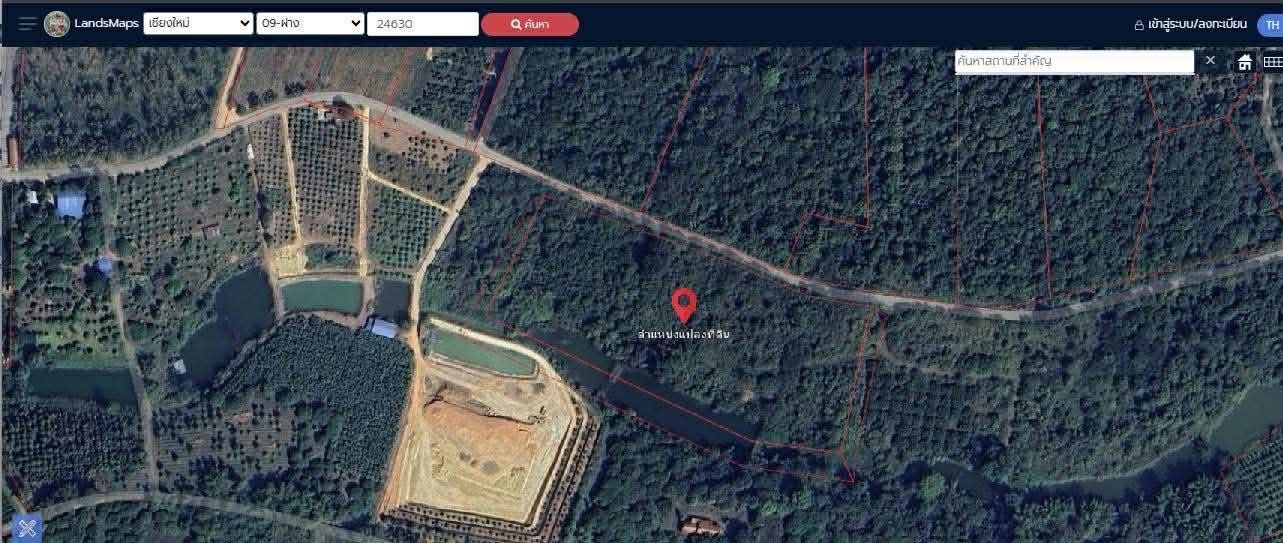Open the hamburger side menu
Image resolution: width=1283 pixels, height=543 pixels.
point(27,24)
